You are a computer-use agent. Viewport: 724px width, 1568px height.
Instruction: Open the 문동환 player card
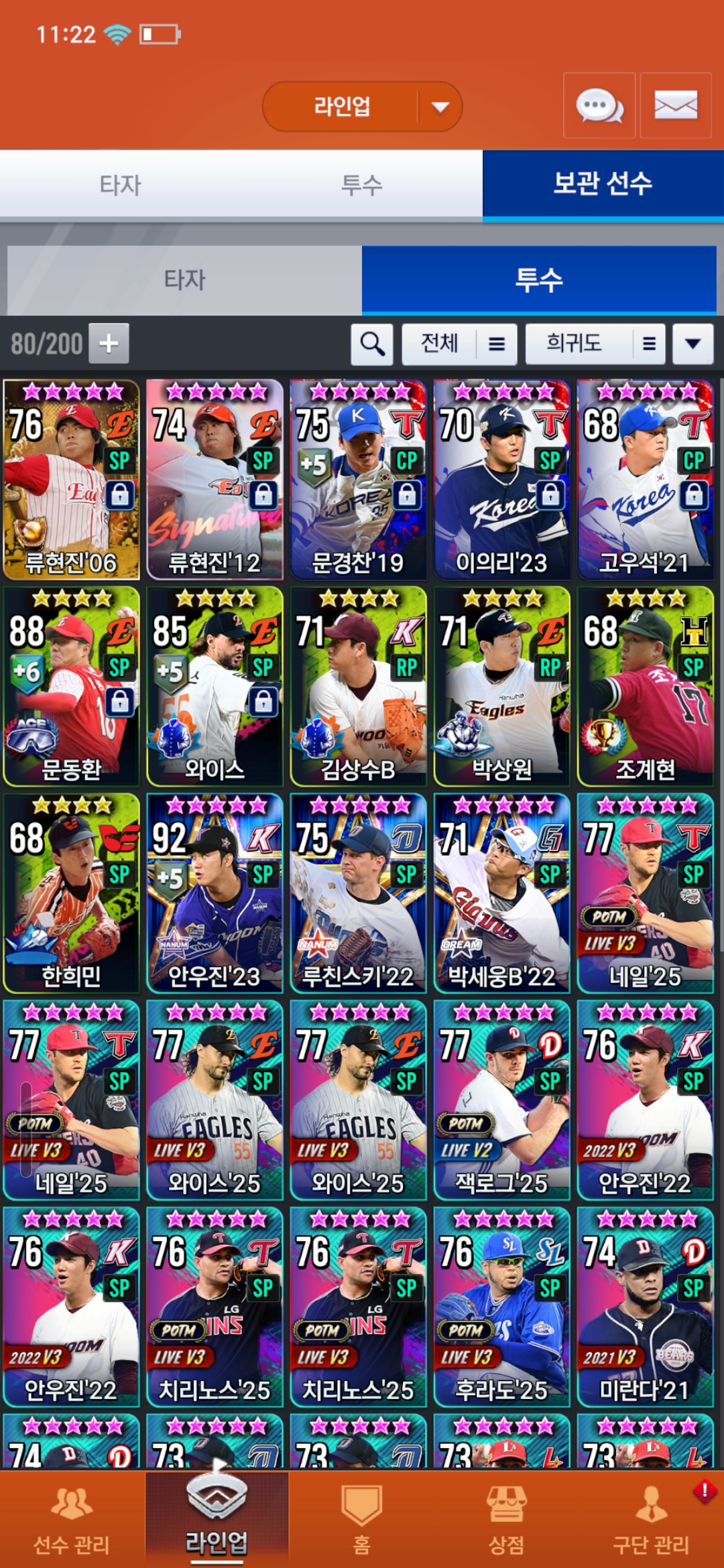[71, 686]
